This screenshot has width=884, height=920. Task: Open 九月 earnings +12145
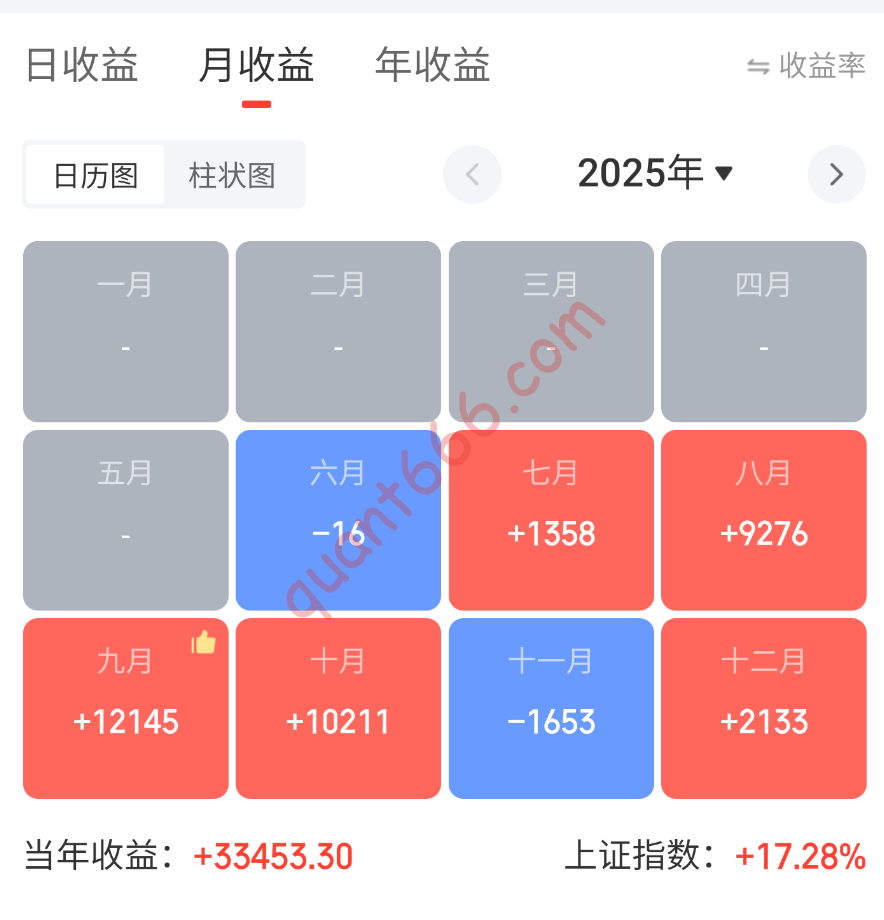tap(126, 708)
